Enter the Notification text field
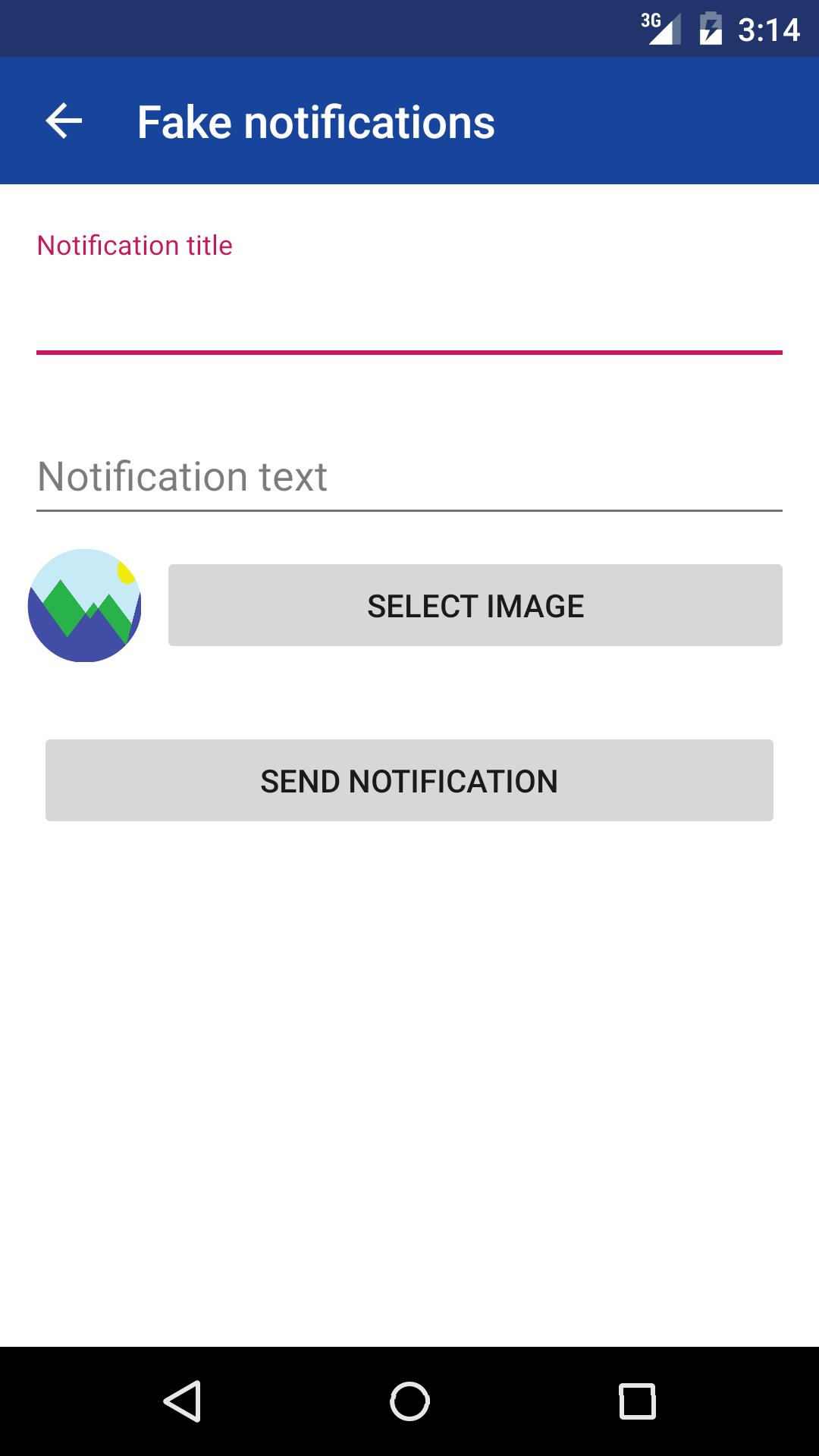 pyautogui.click(x=409, y=478)
